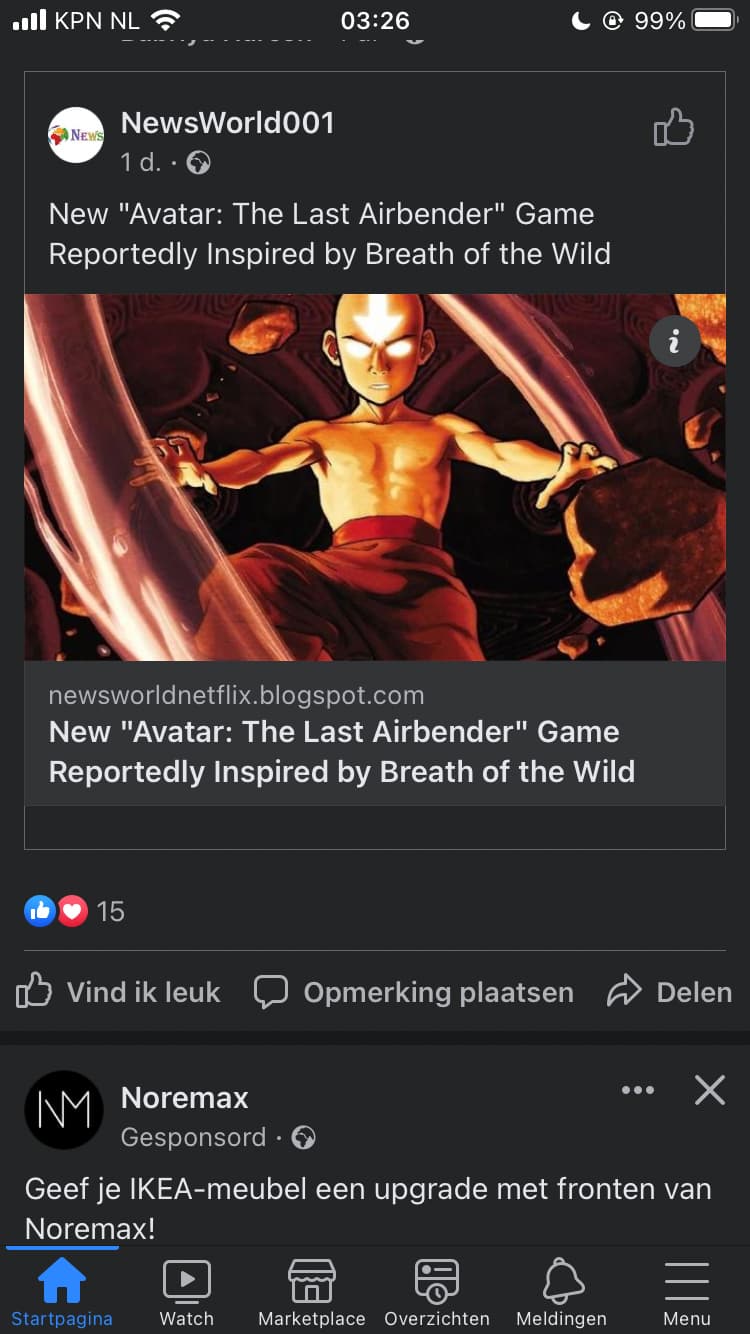Like the NewsWorld001 page with thumbs-up icon

(673, 128)
